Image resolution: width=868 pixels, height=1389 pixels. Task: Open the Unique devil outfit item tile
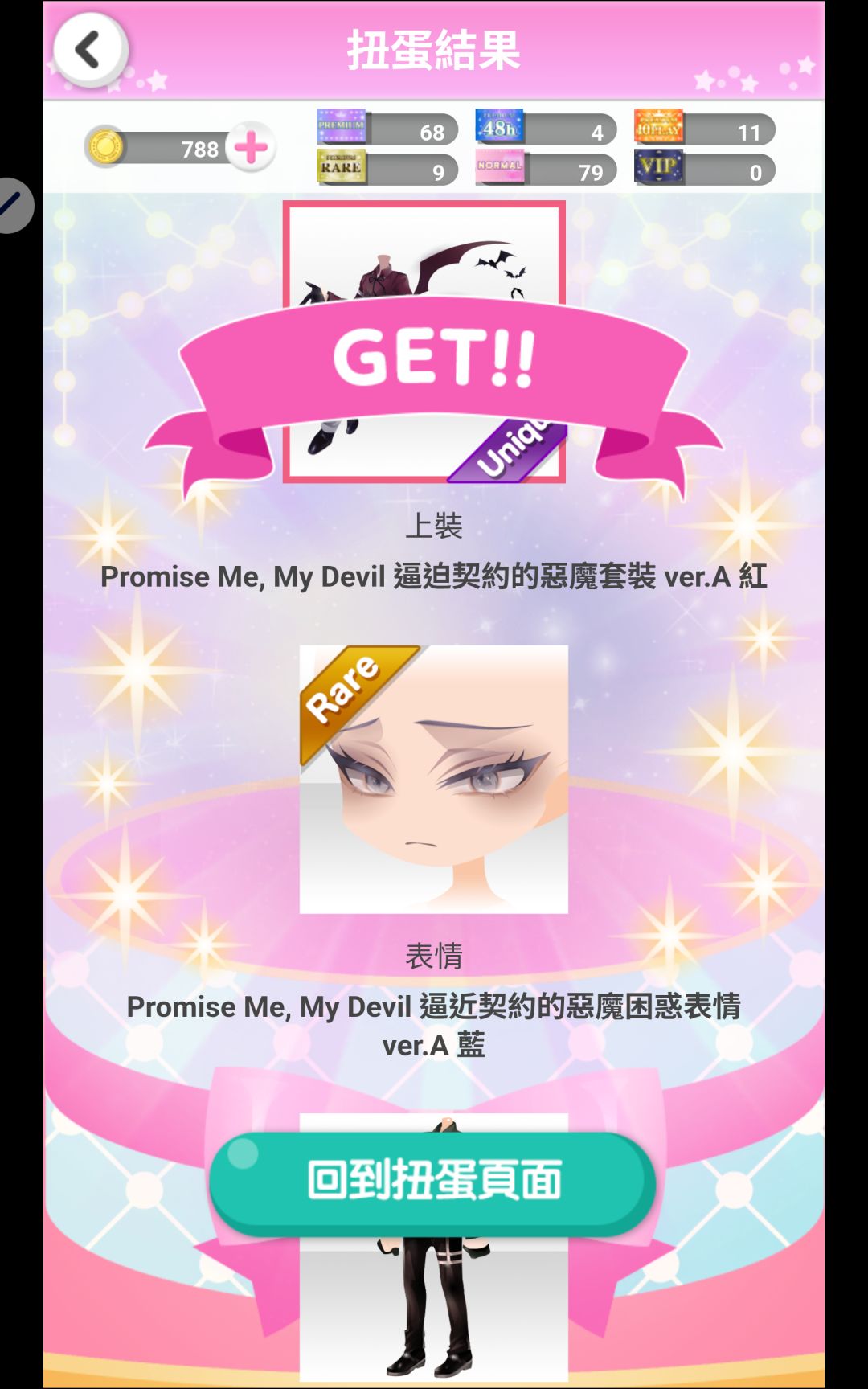click(x=424, y=342)
